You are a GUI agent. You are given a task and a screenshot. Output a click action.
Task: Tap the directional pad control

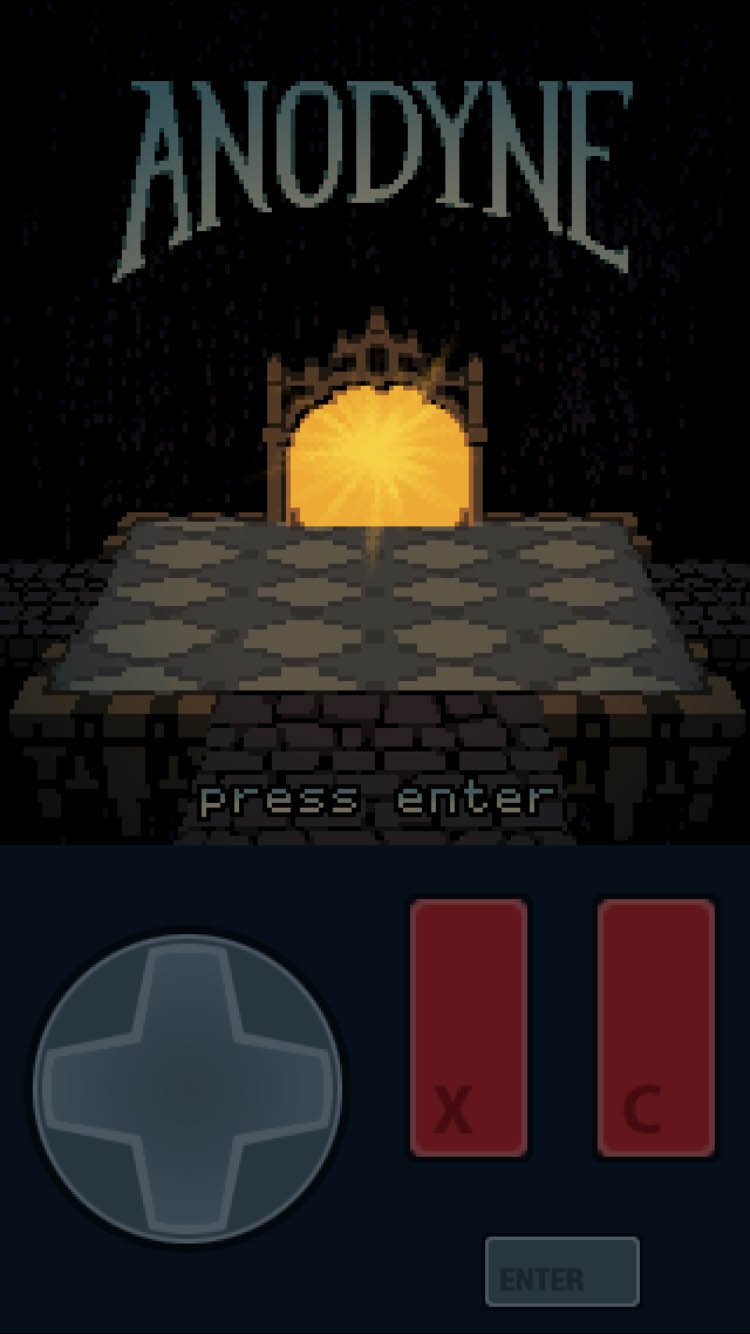pyautogui.click(x=188, y=1088)
